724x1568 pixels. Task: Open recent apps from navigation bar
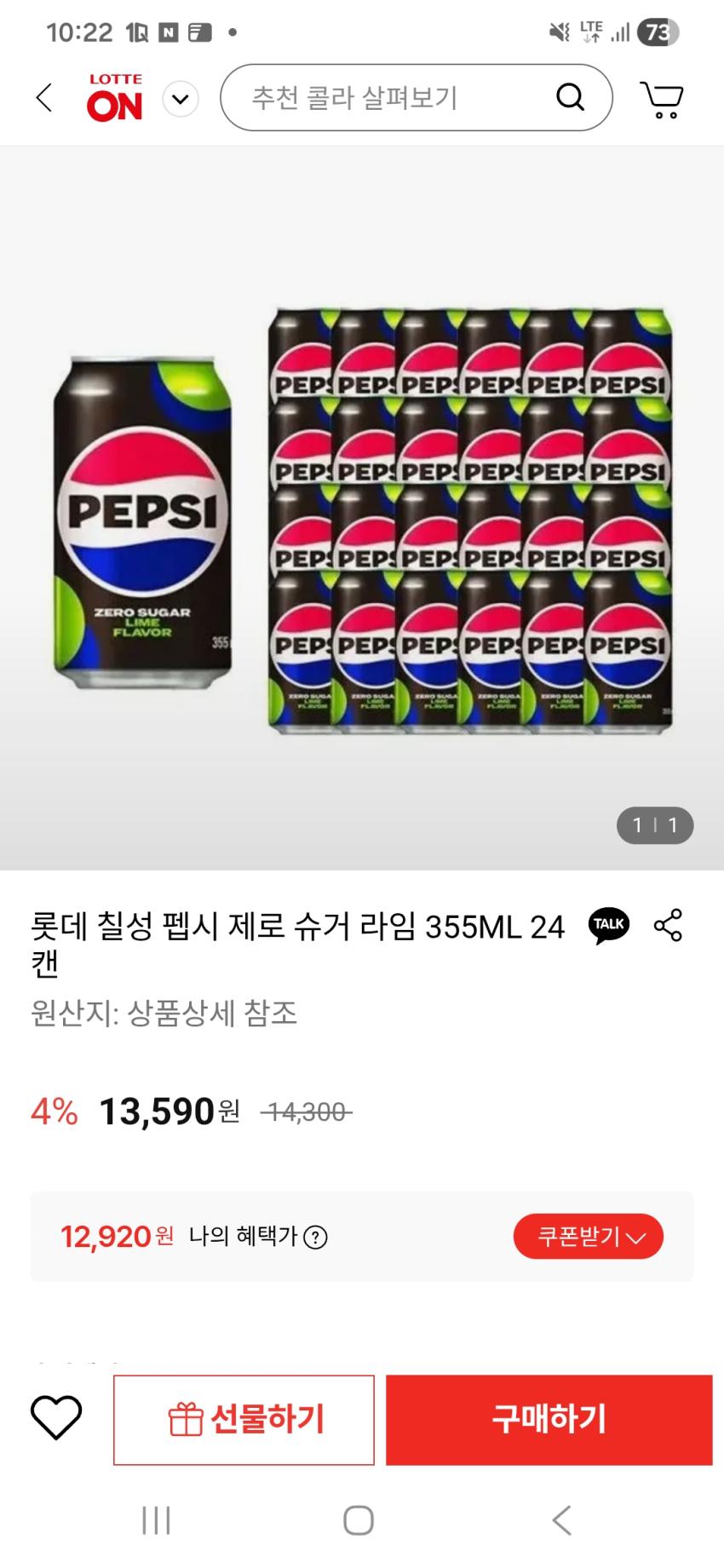[x=156, y=1520]
